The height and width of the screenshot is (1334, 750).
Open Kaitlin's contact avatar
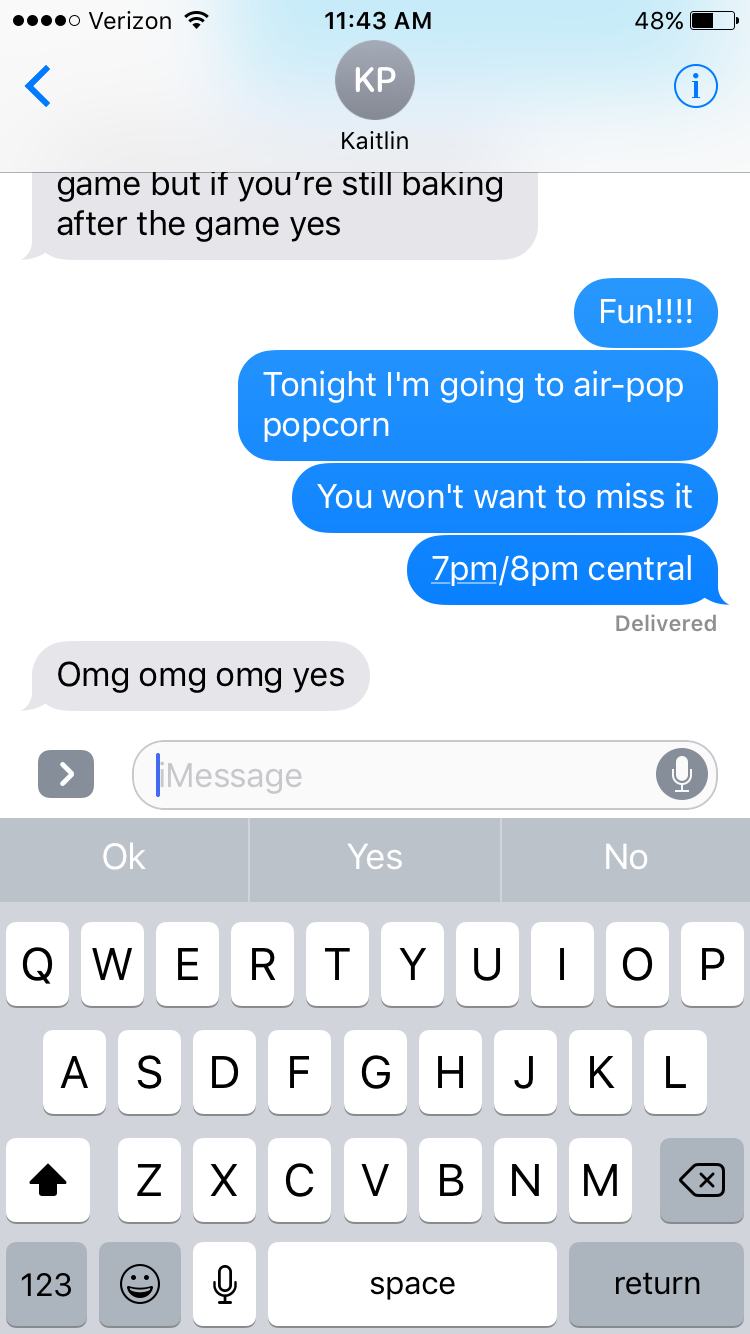(375, 82)
